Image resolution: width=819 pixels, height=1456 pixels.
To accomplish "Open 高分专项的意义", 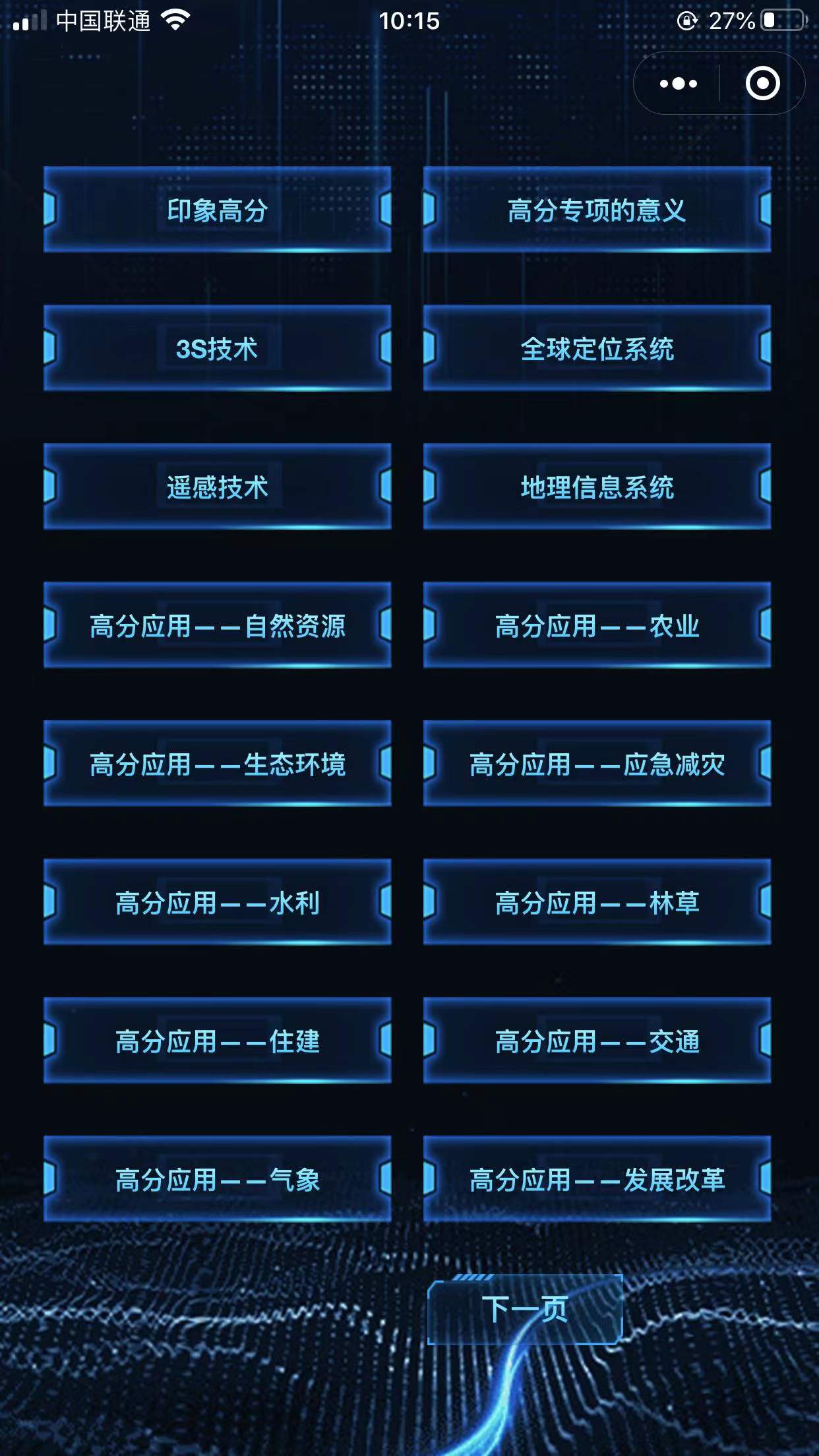I will point(597,212).
